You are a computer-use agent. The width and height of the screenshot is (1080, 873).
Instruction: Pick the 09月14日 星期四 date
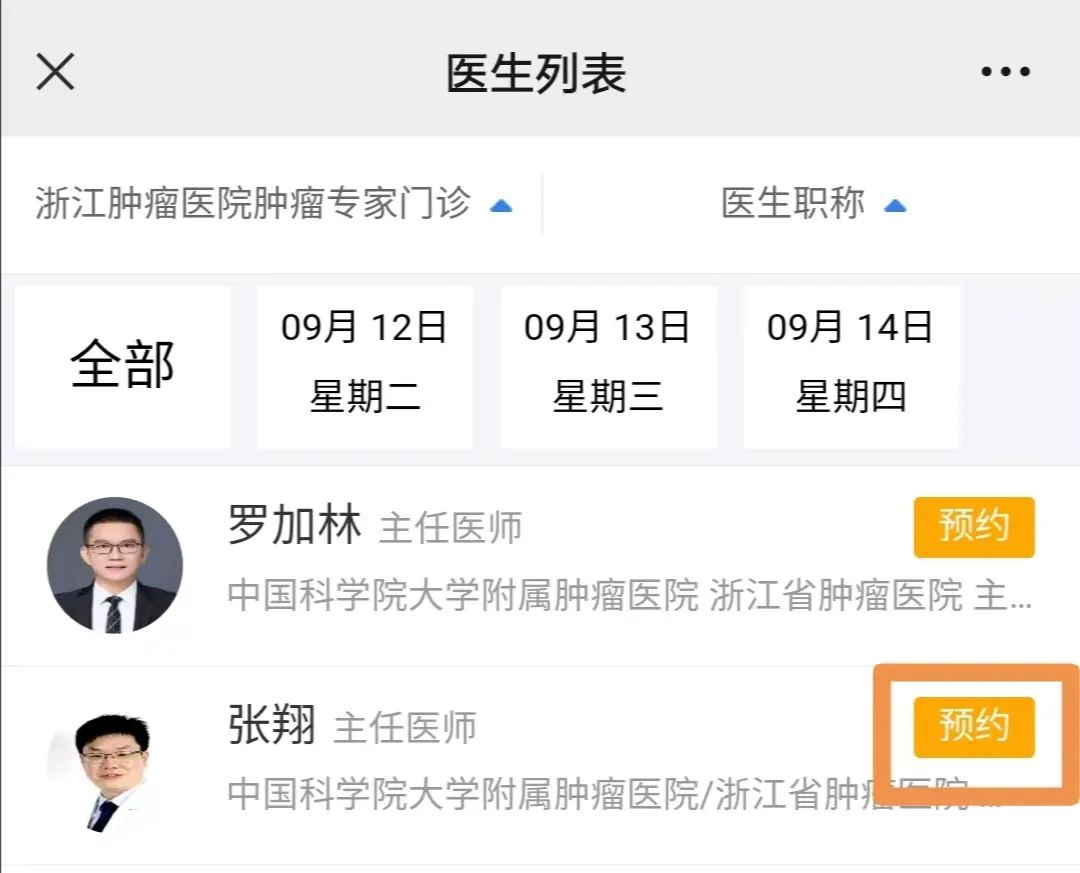[851, 366]
